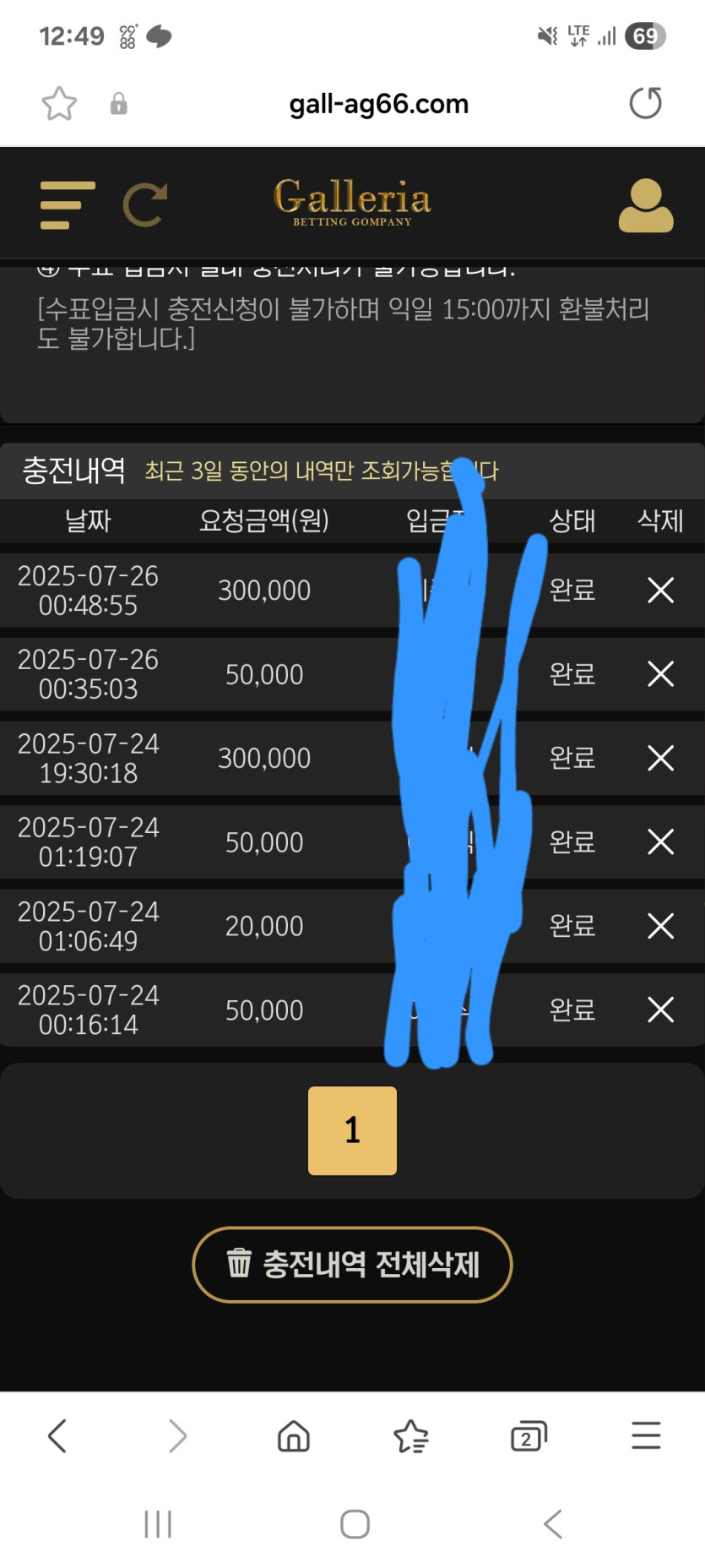Delete the 2025-07-26 00:35:03 charge record
The height and width of the screenshot is (1568, 705).
(660, 674)
